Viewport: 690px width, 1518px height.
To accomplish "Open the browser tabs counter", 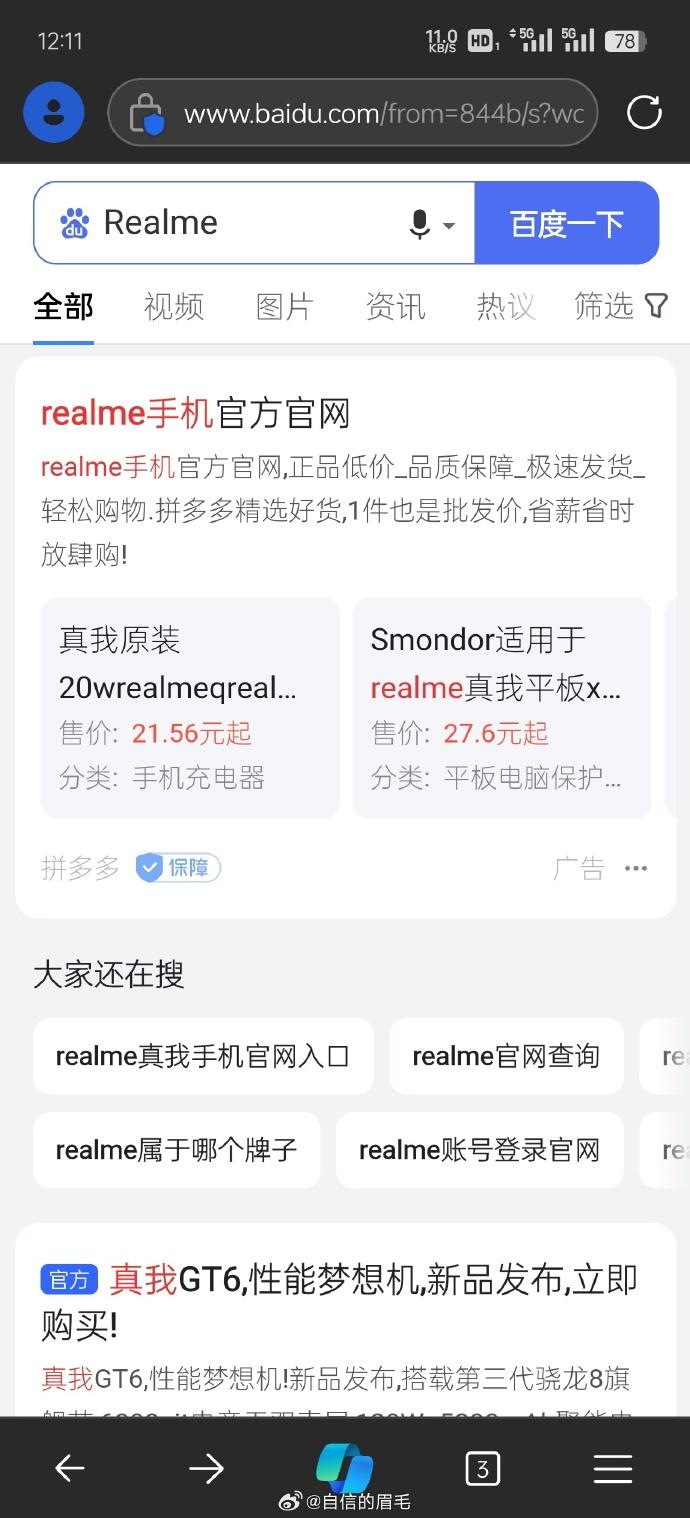I will point(482,1468).
